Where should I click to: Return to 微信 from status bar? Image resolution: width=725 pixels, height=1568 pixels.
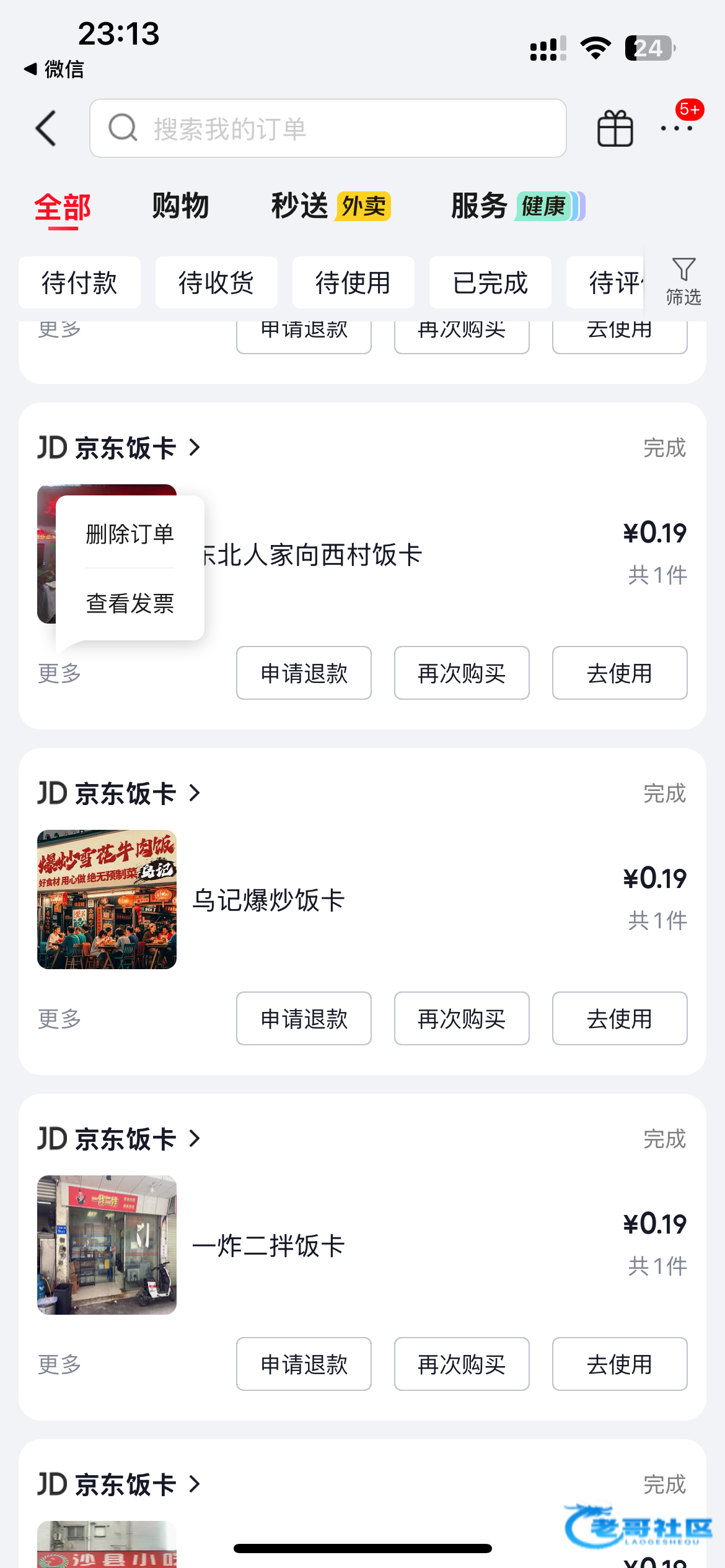[55, 69]
